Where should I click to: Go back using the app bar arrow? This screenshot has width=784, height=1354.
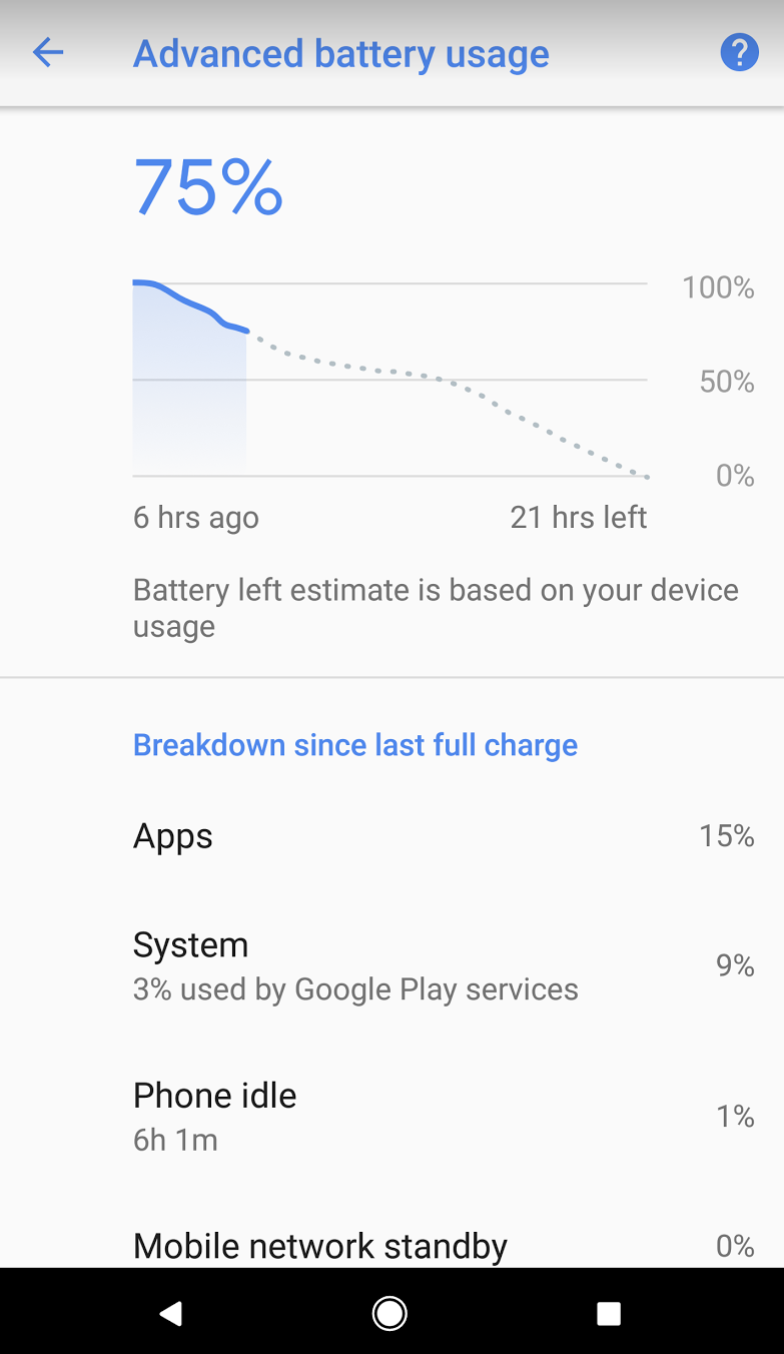coord(48,52)
